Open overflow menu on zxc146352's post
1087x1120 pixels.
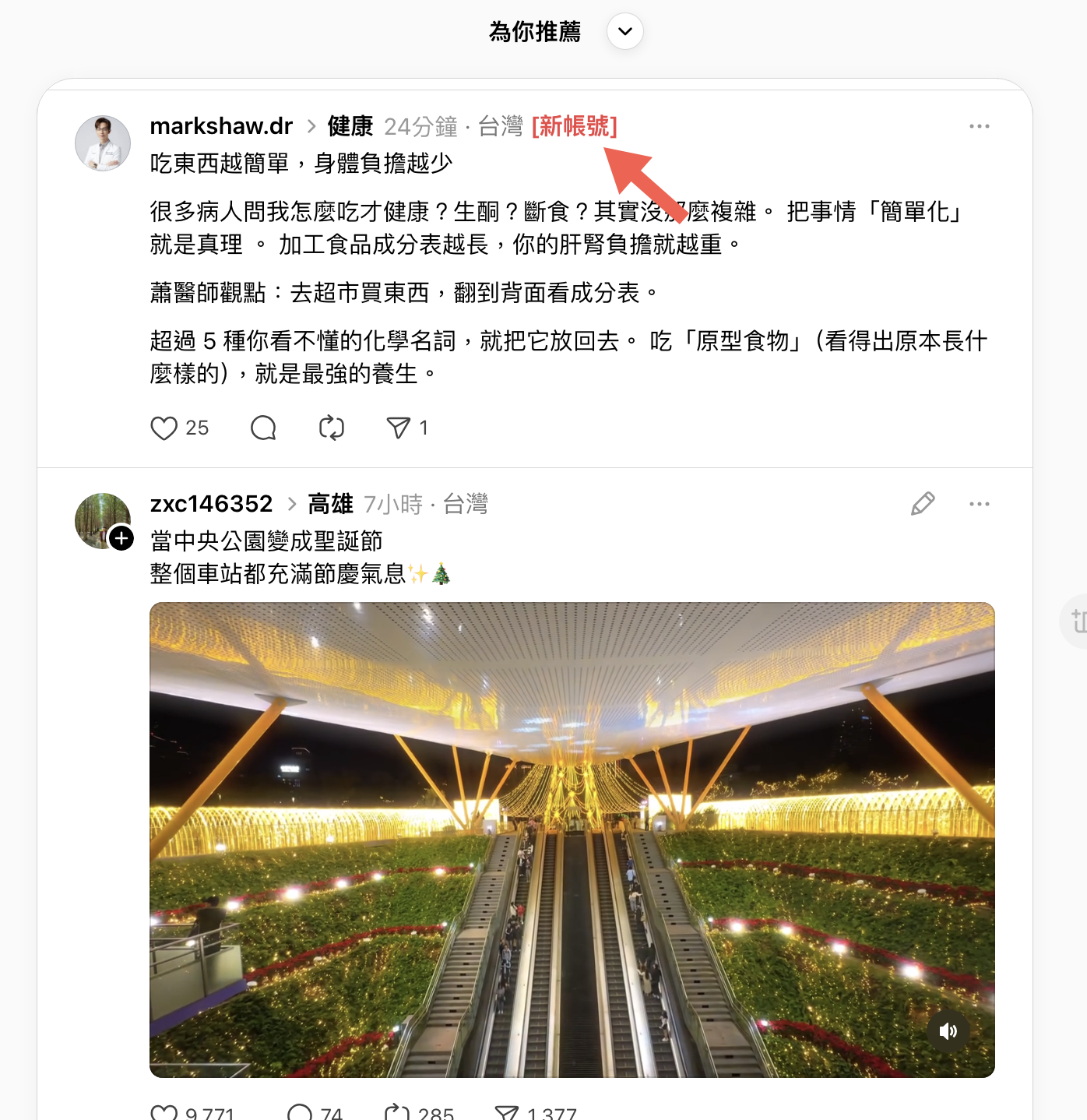tap(979, 504)
